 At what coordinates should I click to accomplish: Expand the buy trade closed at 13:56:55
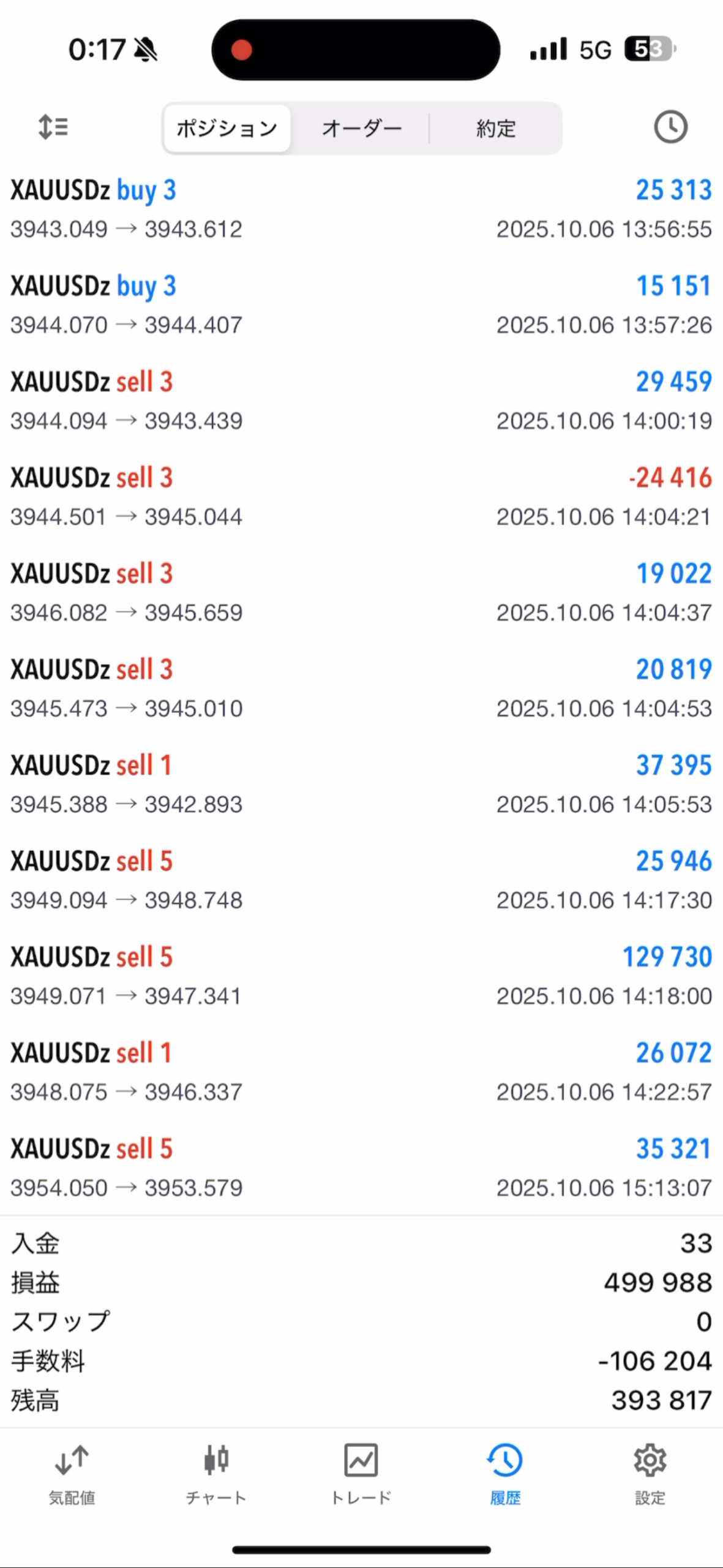pos(361,209)
